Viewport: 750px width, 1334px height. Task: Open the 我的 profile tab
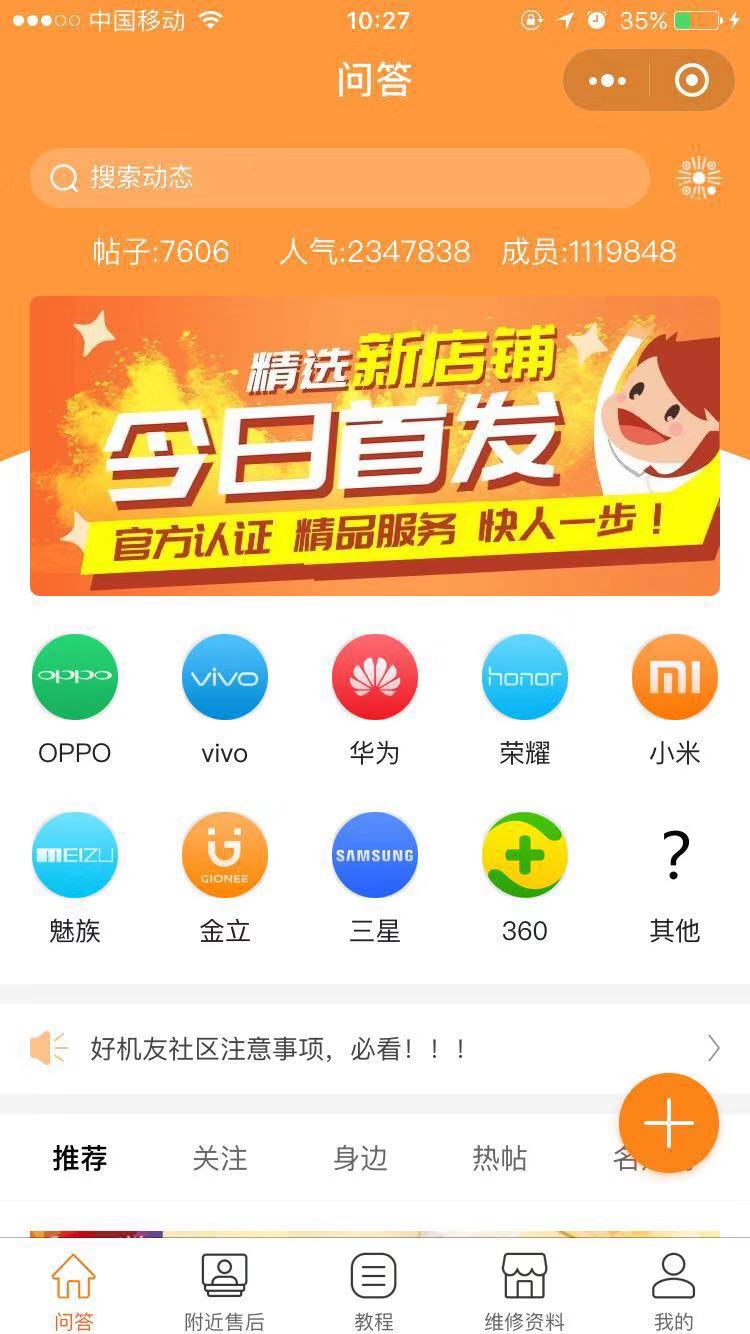(x=673, y=1291)
